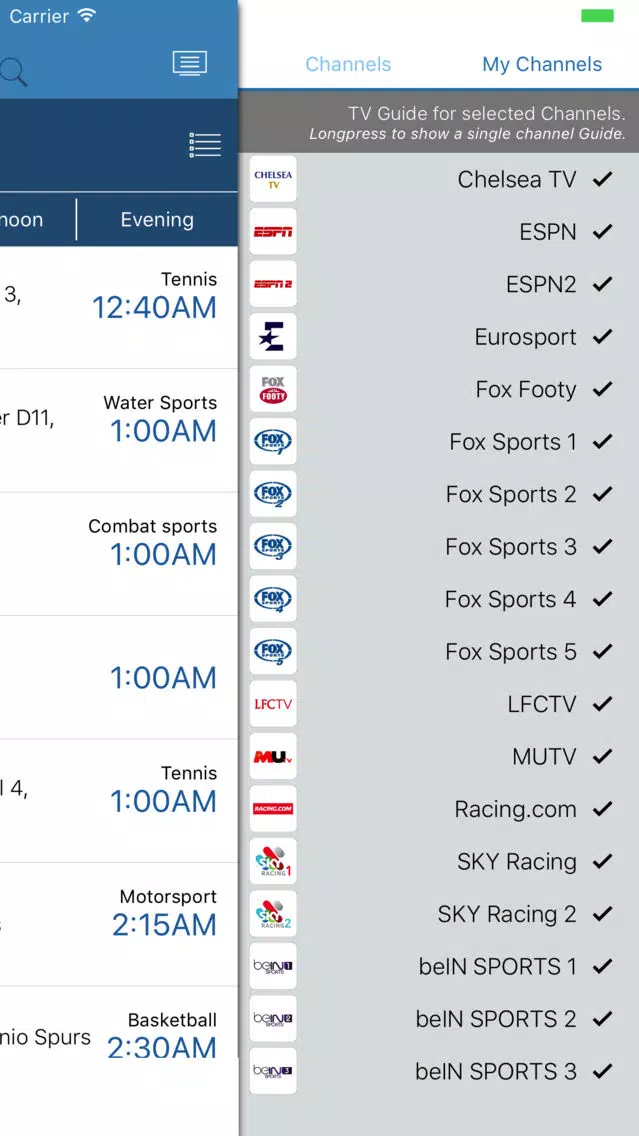This screenshot has width=639, height=1136.
Task: Open the list view icon
Action: (205, 145)
